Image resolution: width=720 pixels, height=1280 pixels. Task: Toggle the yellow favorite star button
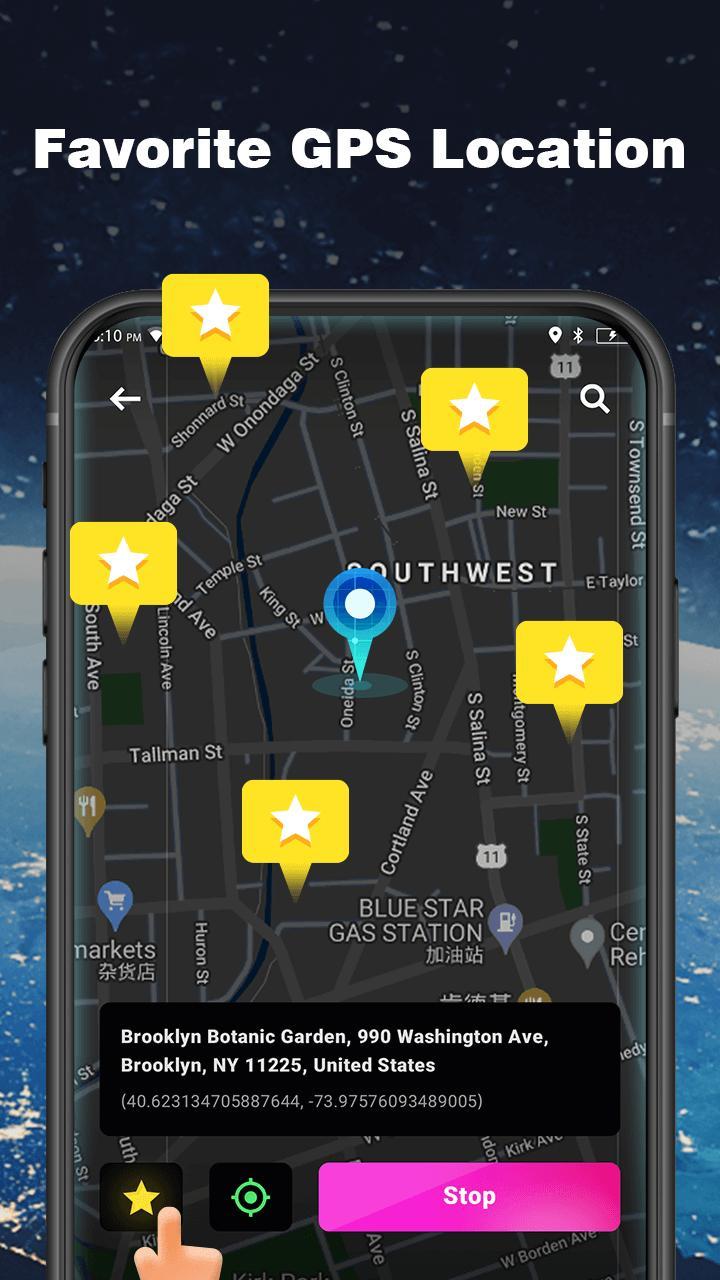140,1196
